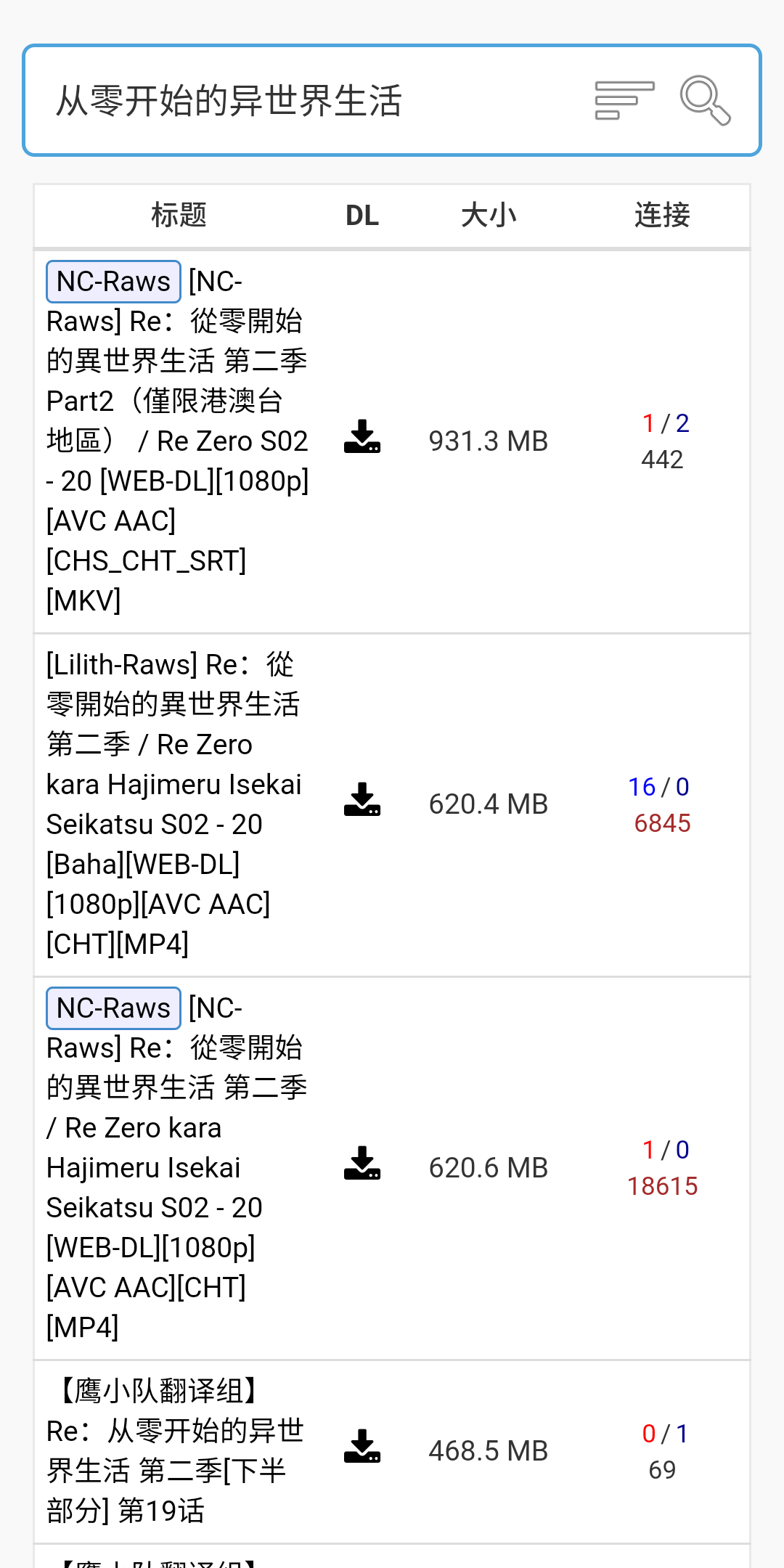Download the 468.5 MB 鹰小队翻译组 torrent

362,1447
